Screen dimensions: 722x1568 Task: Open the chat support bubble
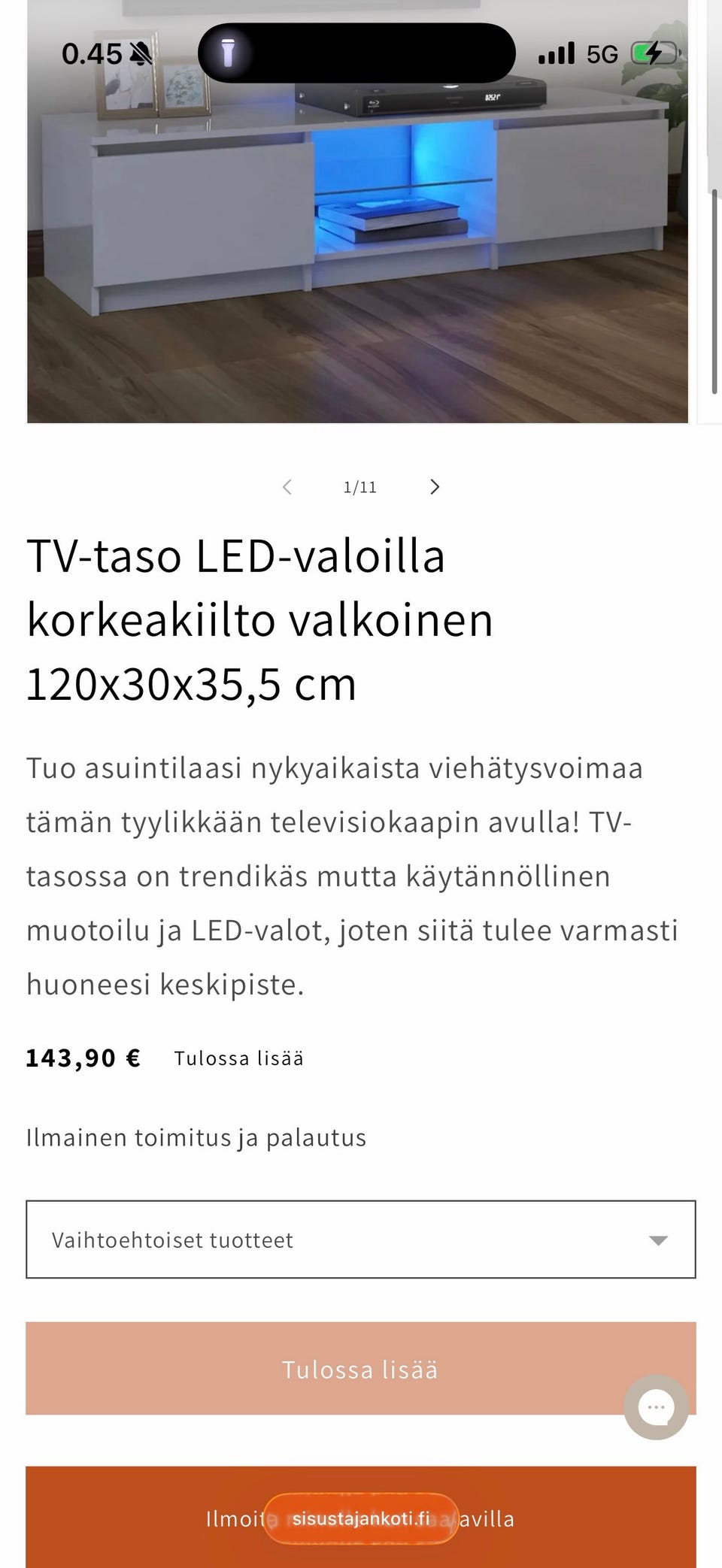[x=656, y=1407]
